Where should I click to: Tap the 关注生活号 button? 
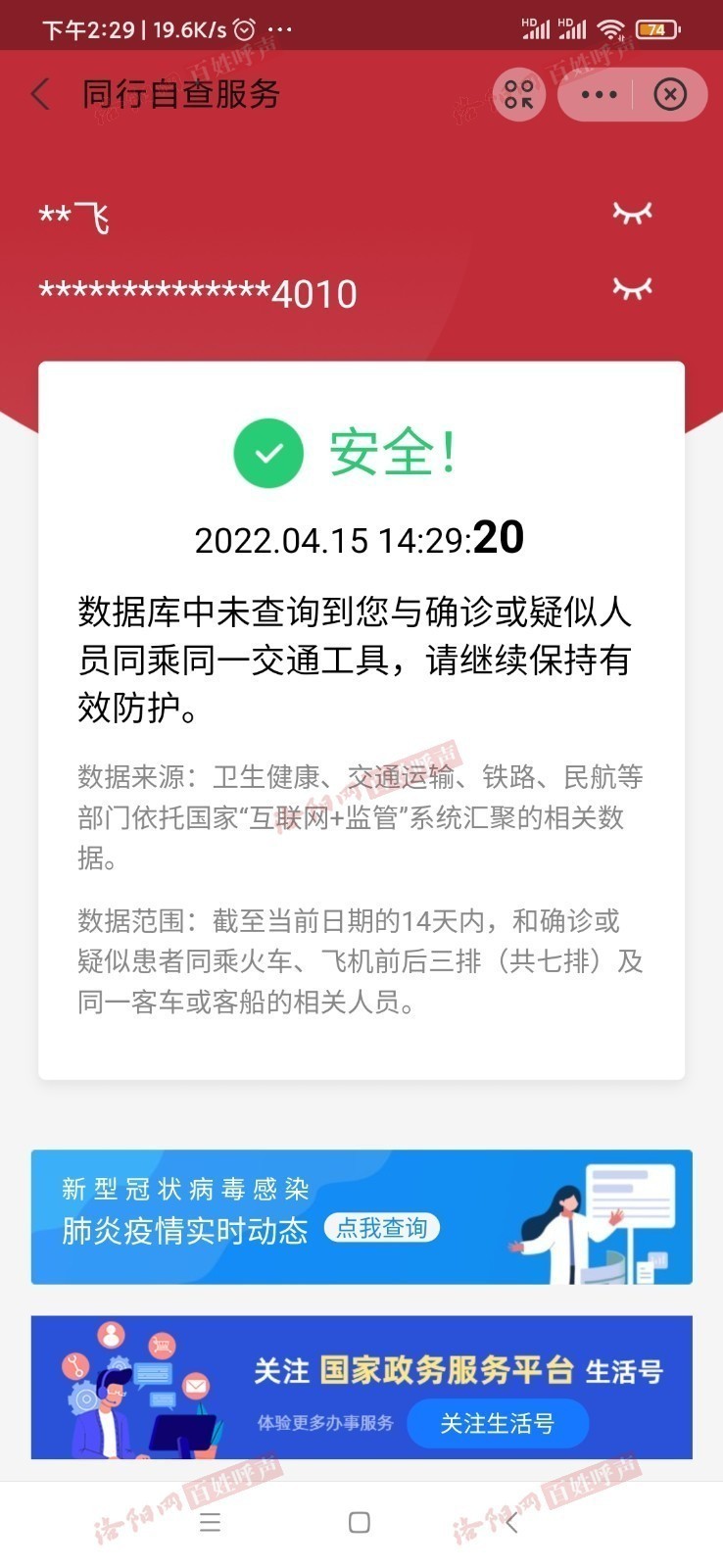point(497,1423)
